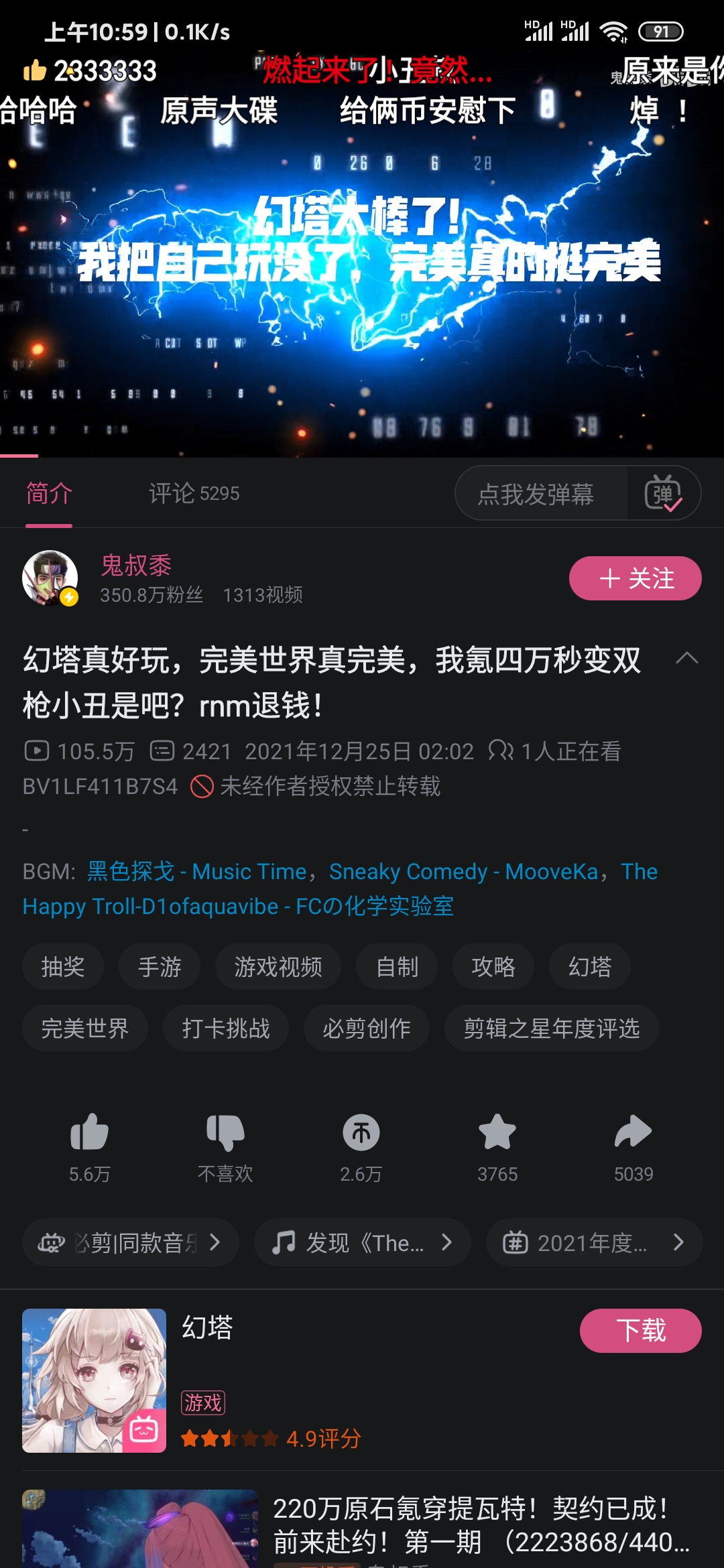The height and width of the screenshot is (1568, 724).
Task: Select the 游戏视频 tag
Action: [x=278, y=967]
